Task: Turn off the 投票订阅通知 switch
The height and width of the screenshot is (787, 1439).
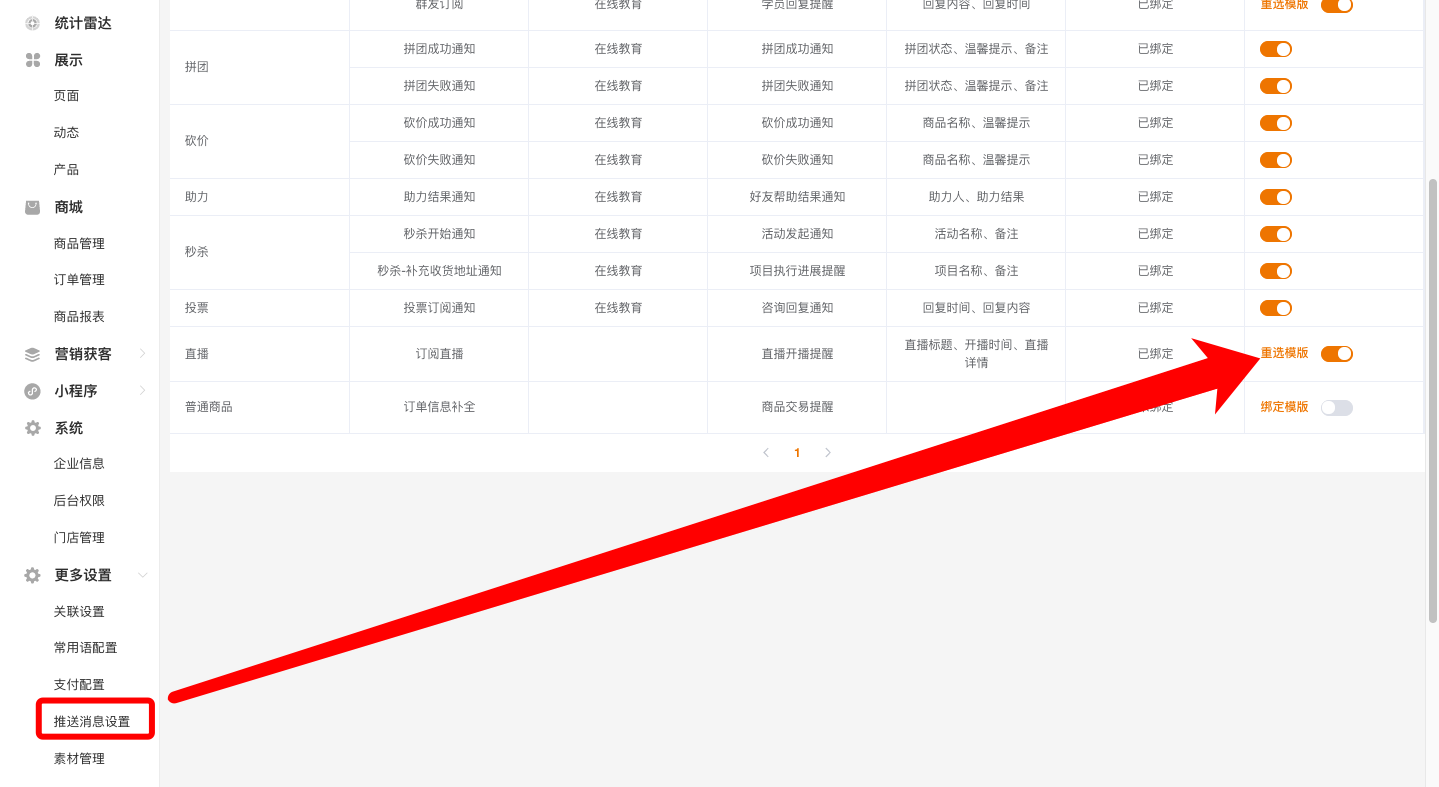Action: click(x=1275, y=308)
